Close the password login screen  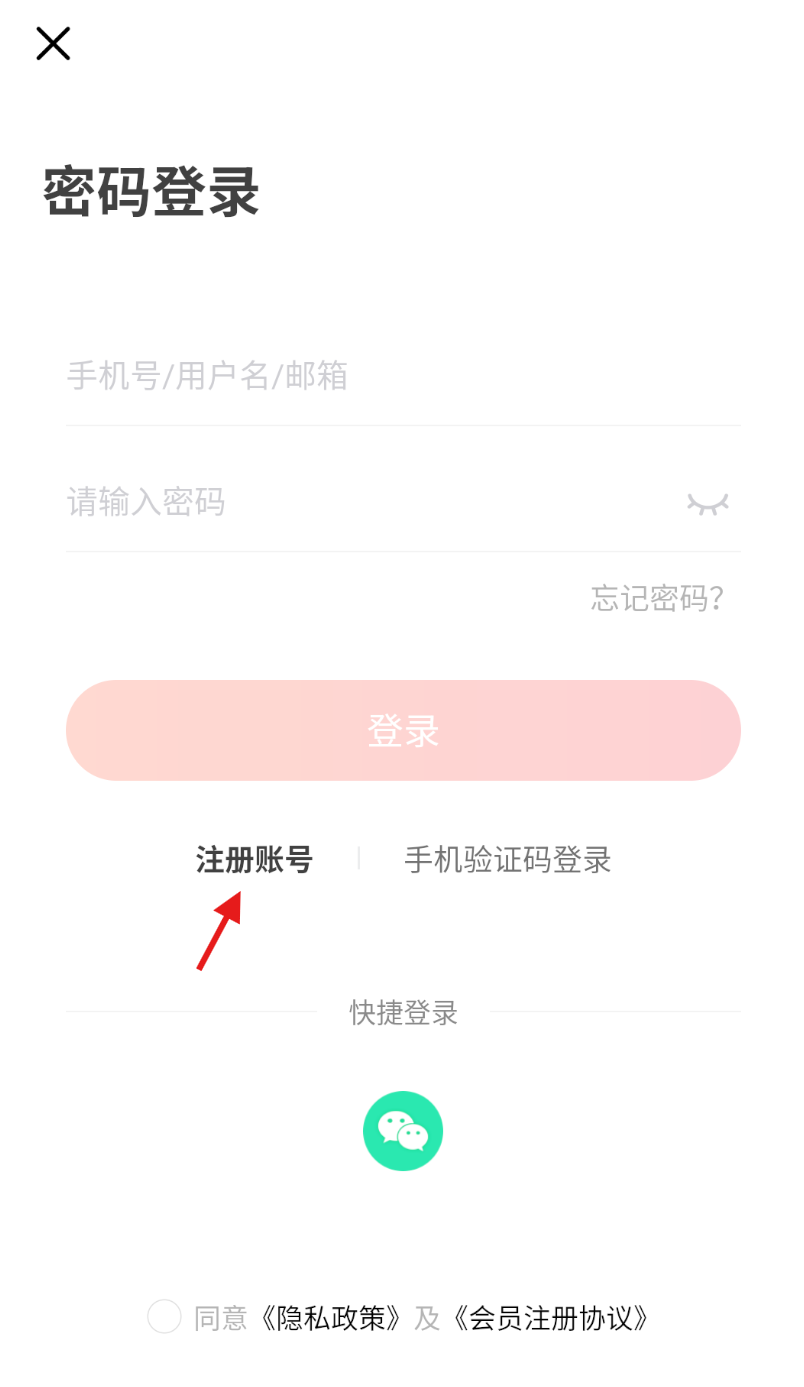53,44
